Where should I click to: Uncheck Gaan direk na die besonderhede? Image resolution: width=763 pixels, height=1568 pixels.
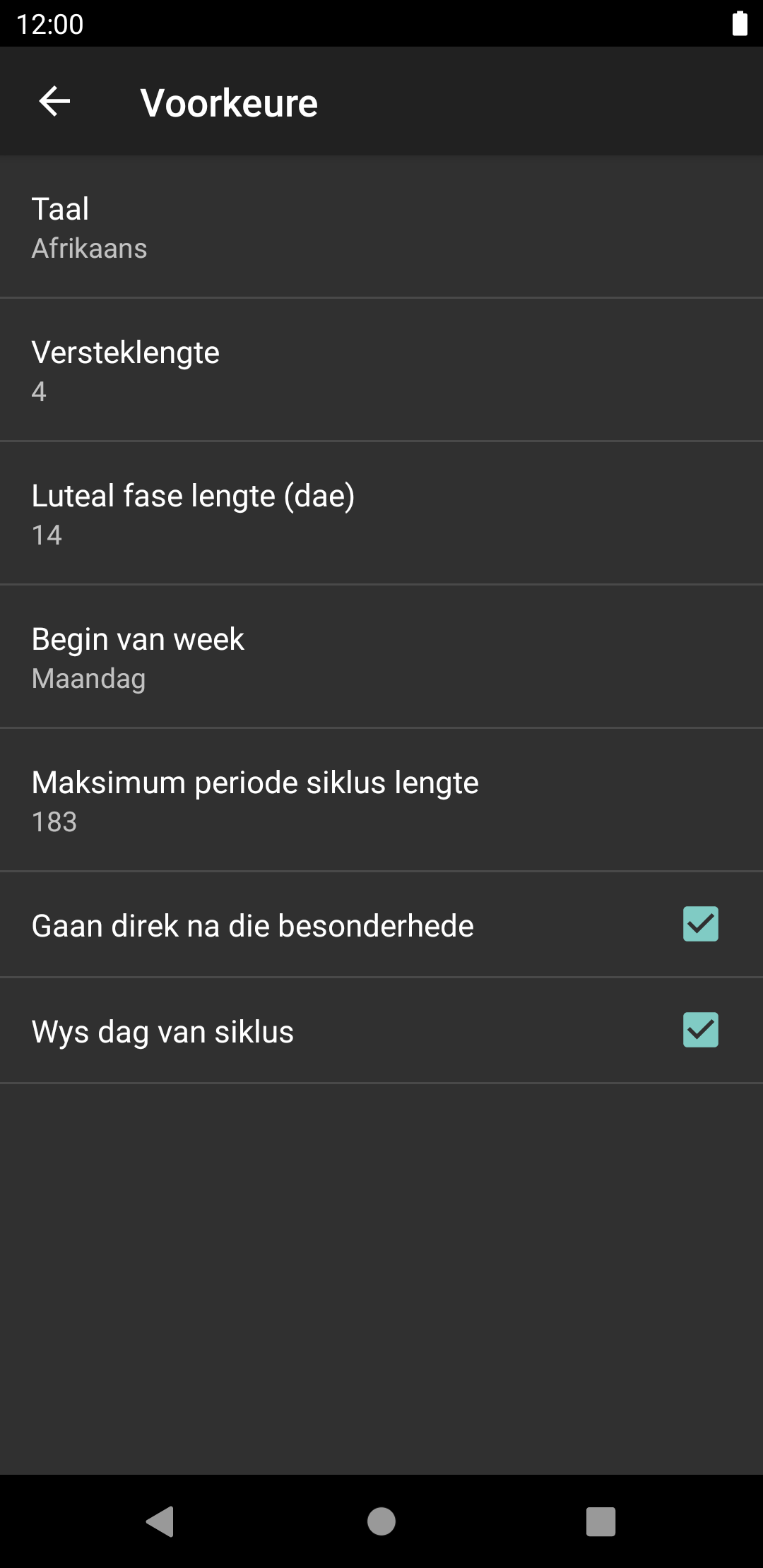pyautogui.click(x=700, y=925)
